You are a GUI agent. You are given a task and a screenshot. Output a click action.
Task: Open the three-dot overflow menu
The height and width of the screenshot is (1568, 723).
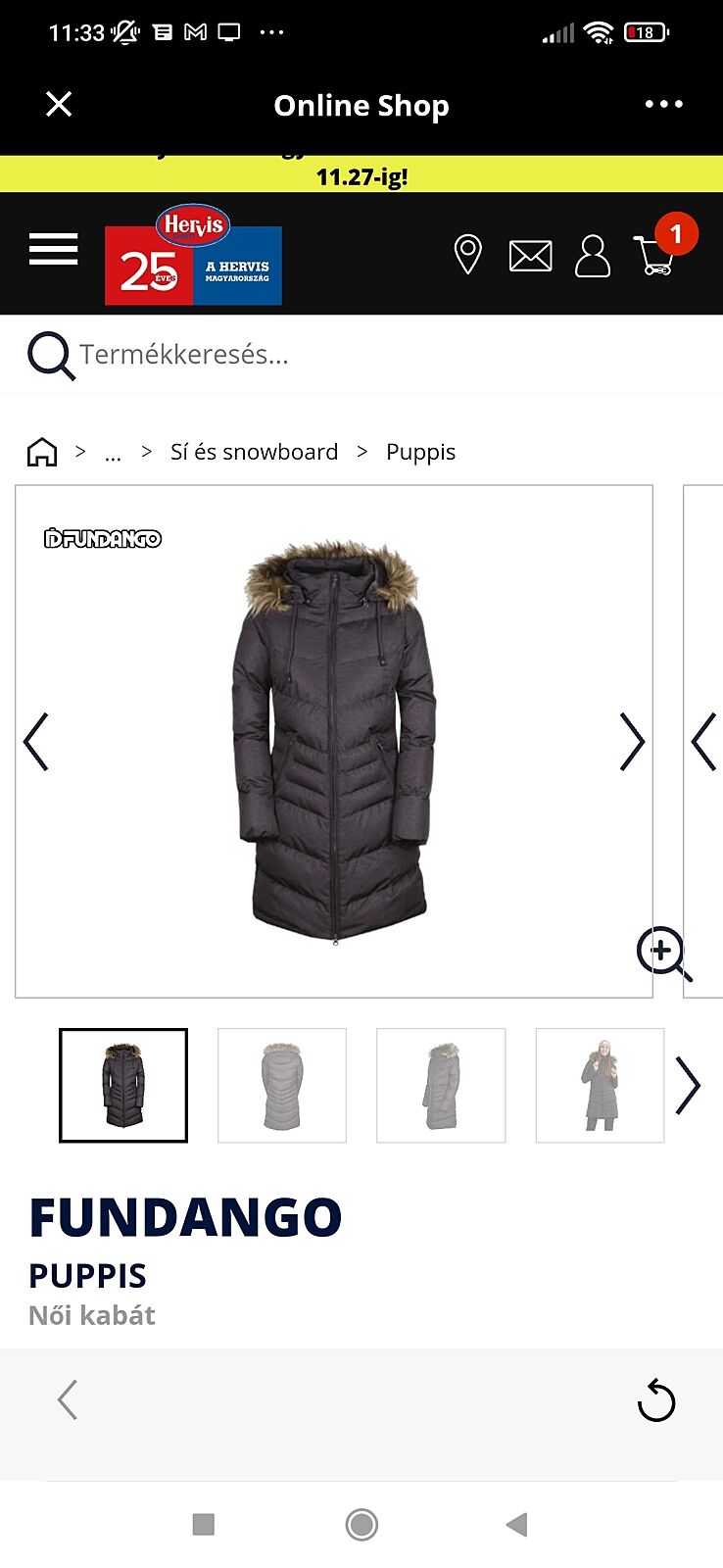[x=663, y=104]
